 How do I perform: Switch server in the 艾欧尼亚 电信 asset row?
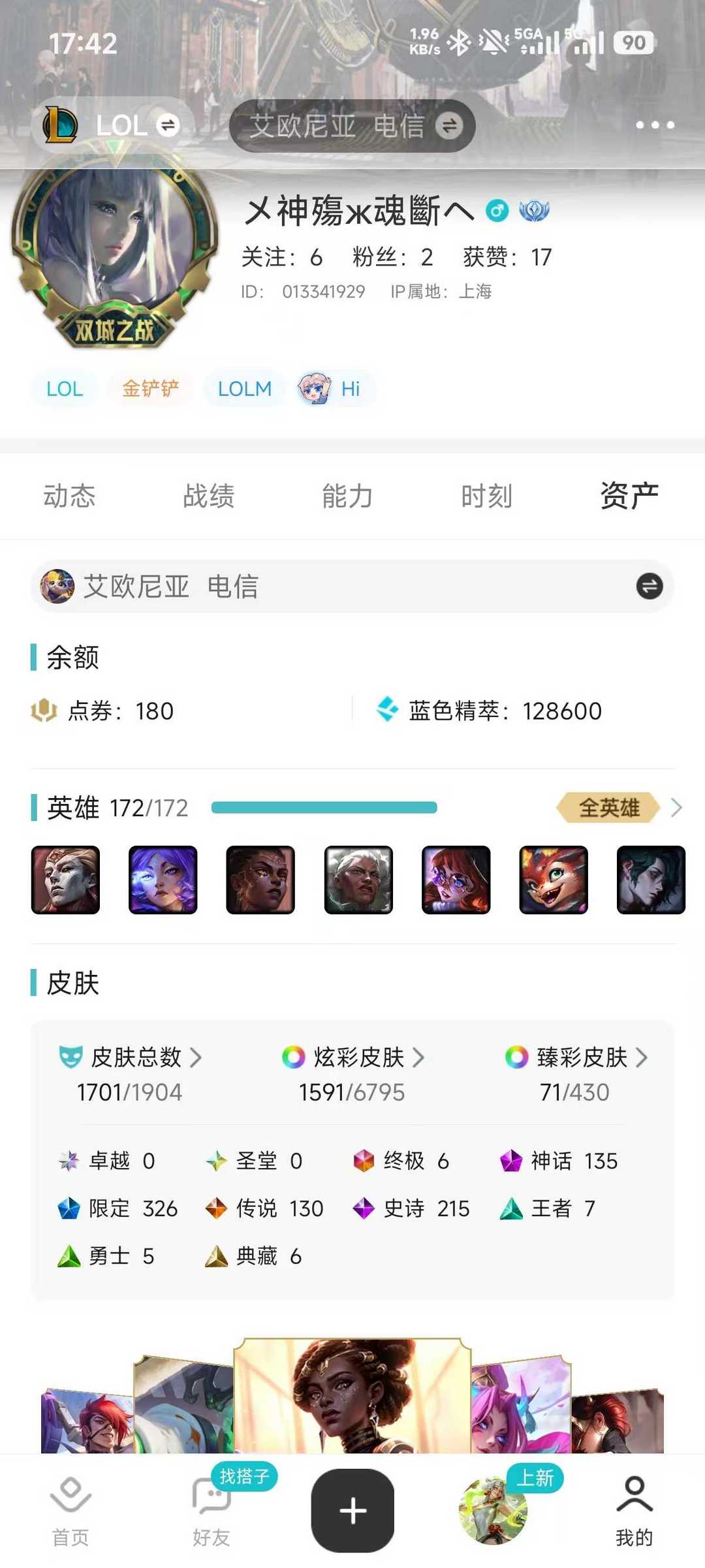[x=352, y=586]
